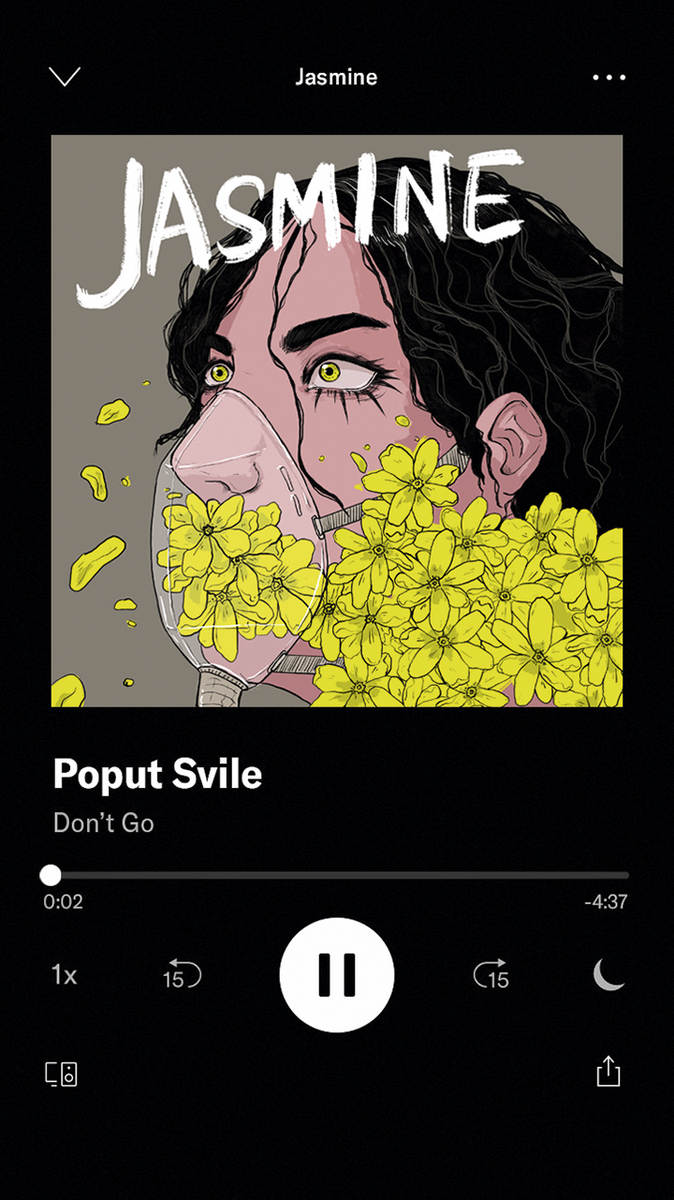The height and width of the screenshot is (1200, 674).
Task: Share this episode
Action: pyautogui.click(x=608, y=1073)
